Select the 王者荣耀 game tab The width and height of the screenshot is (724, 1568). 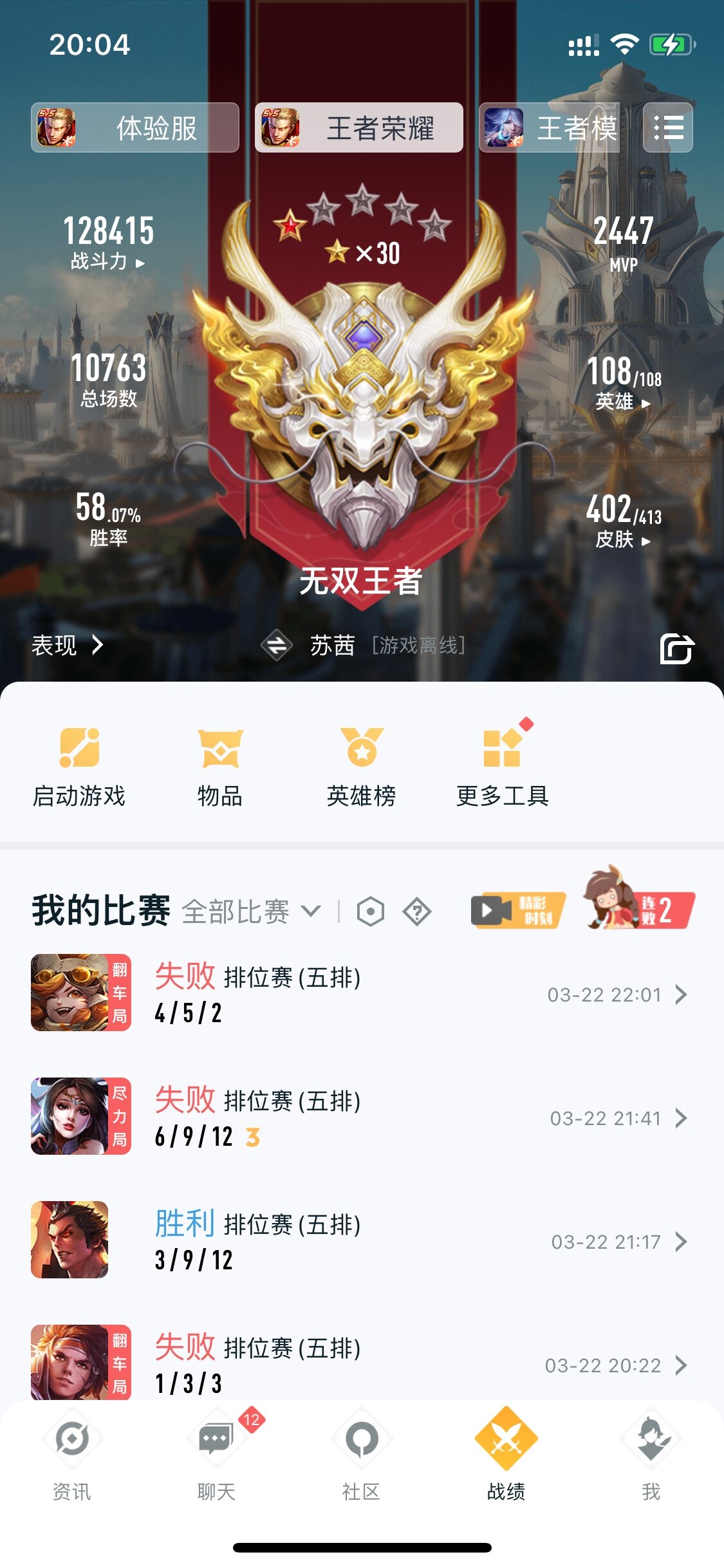(358, 127)
